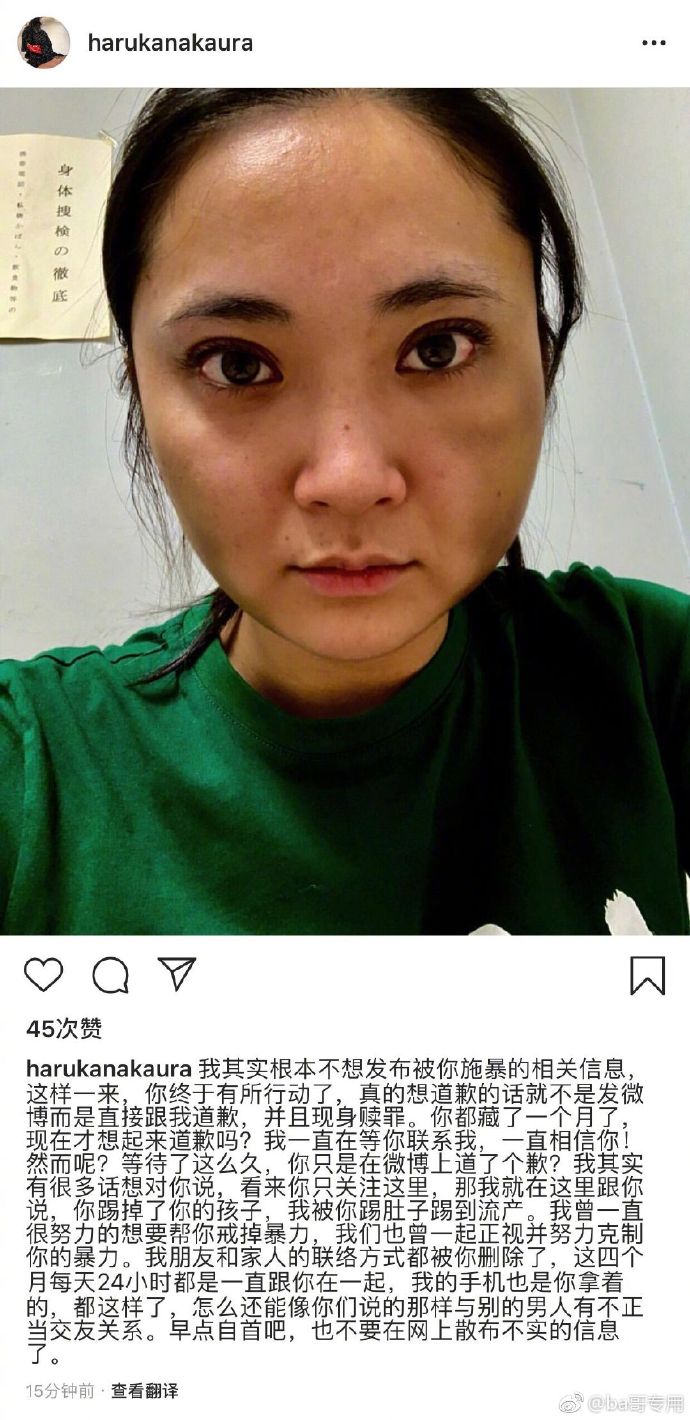The image size is (690, 1420).
Task: Share the post via the paper plane
Action: click(177, 973)
